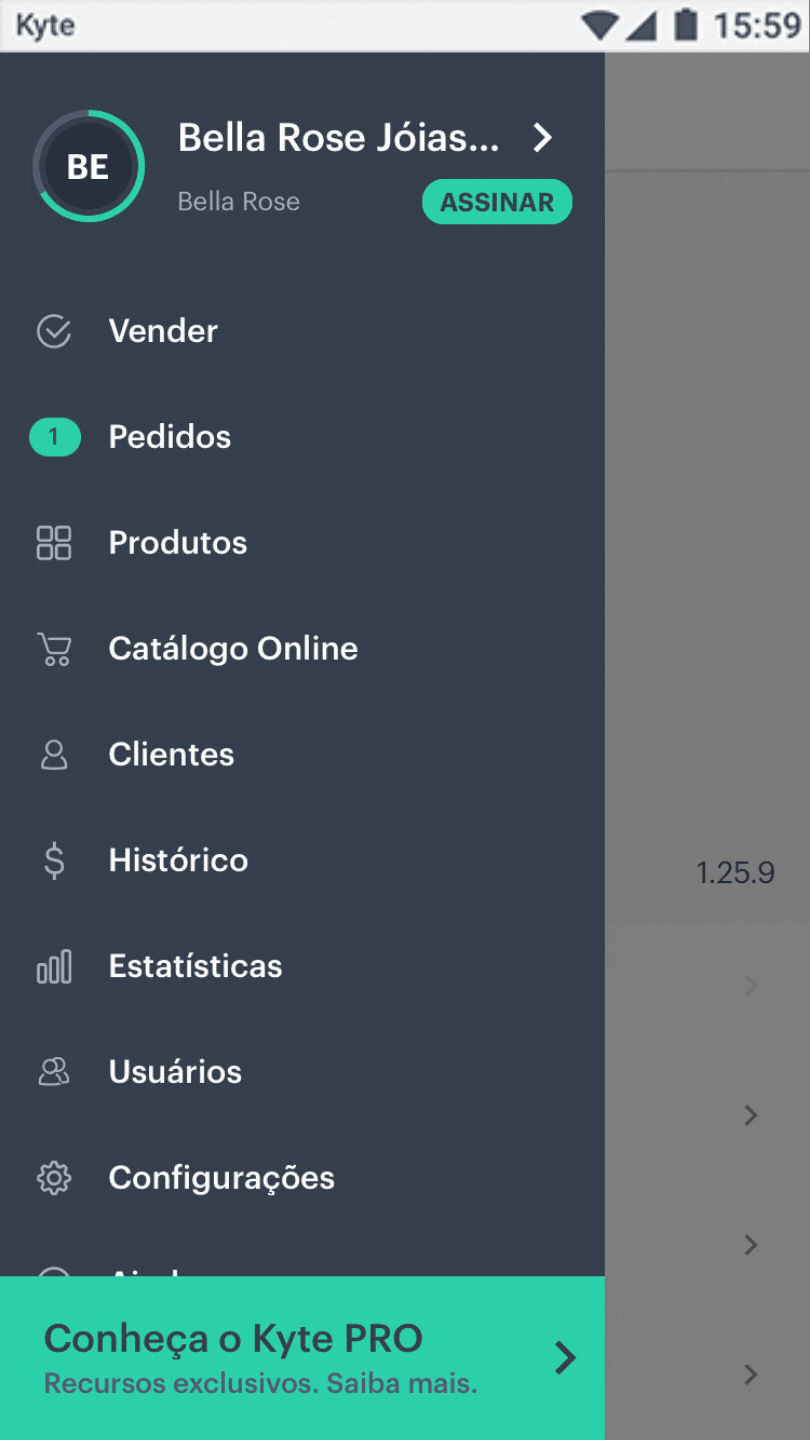The width and height of the screenshot is (810, 1440).
Task: Click the Pedidos notification badge showing 1
Action: (54, 437)
